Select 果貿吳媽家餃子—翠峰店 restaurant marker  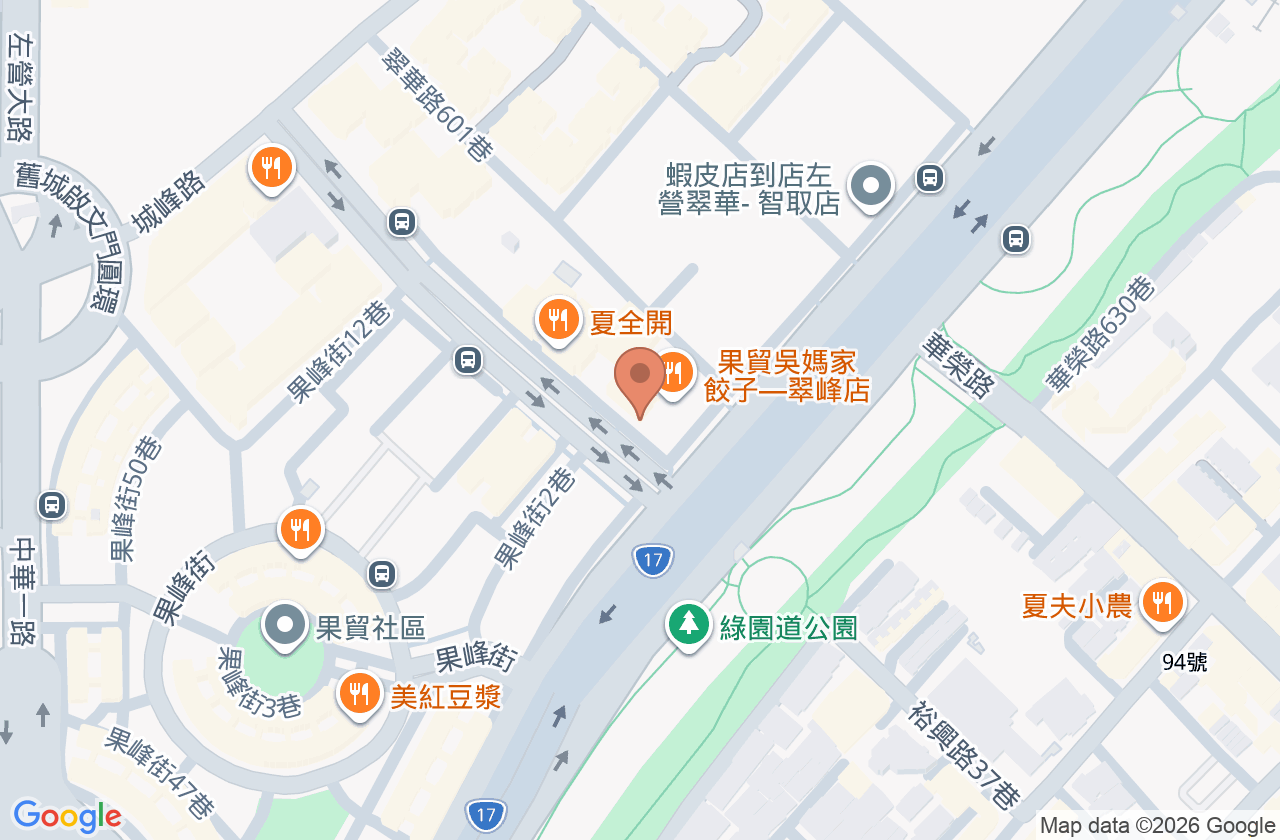675,375
